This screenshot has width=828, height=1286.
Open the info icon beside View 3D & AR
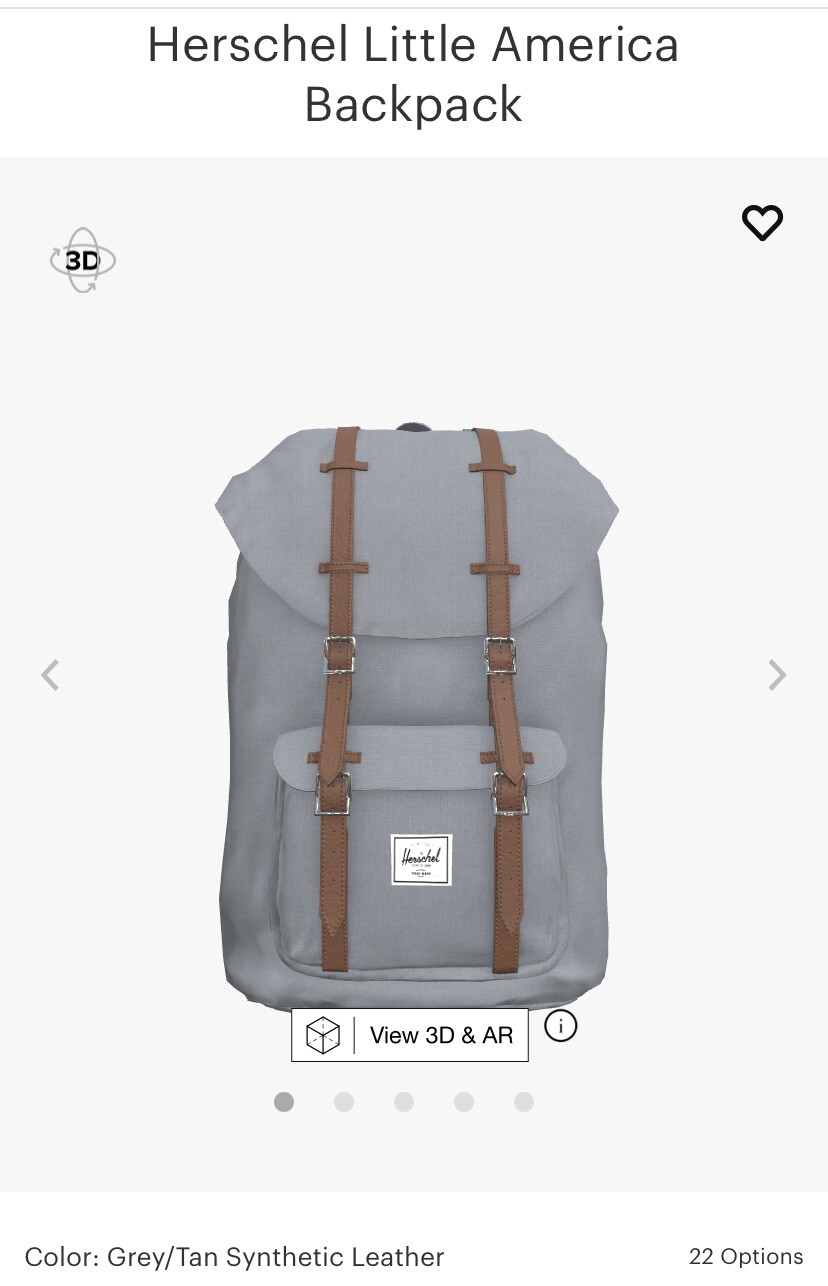coord(561,1026)
